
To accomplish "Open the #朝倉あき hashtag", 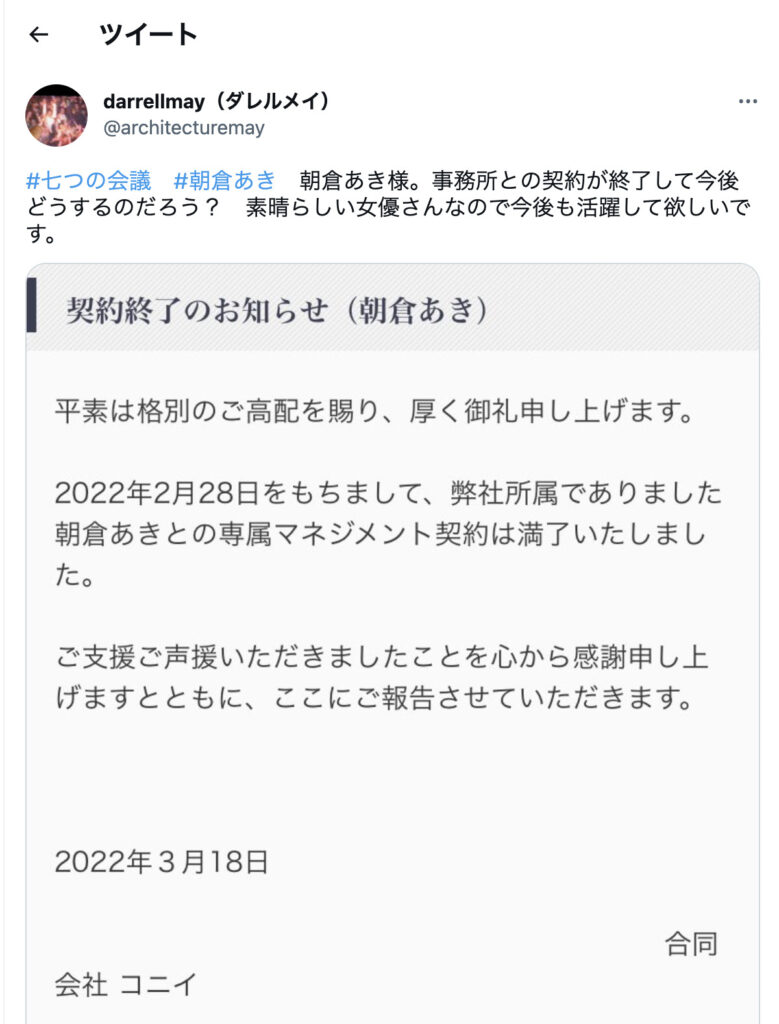I will (224, 181).
